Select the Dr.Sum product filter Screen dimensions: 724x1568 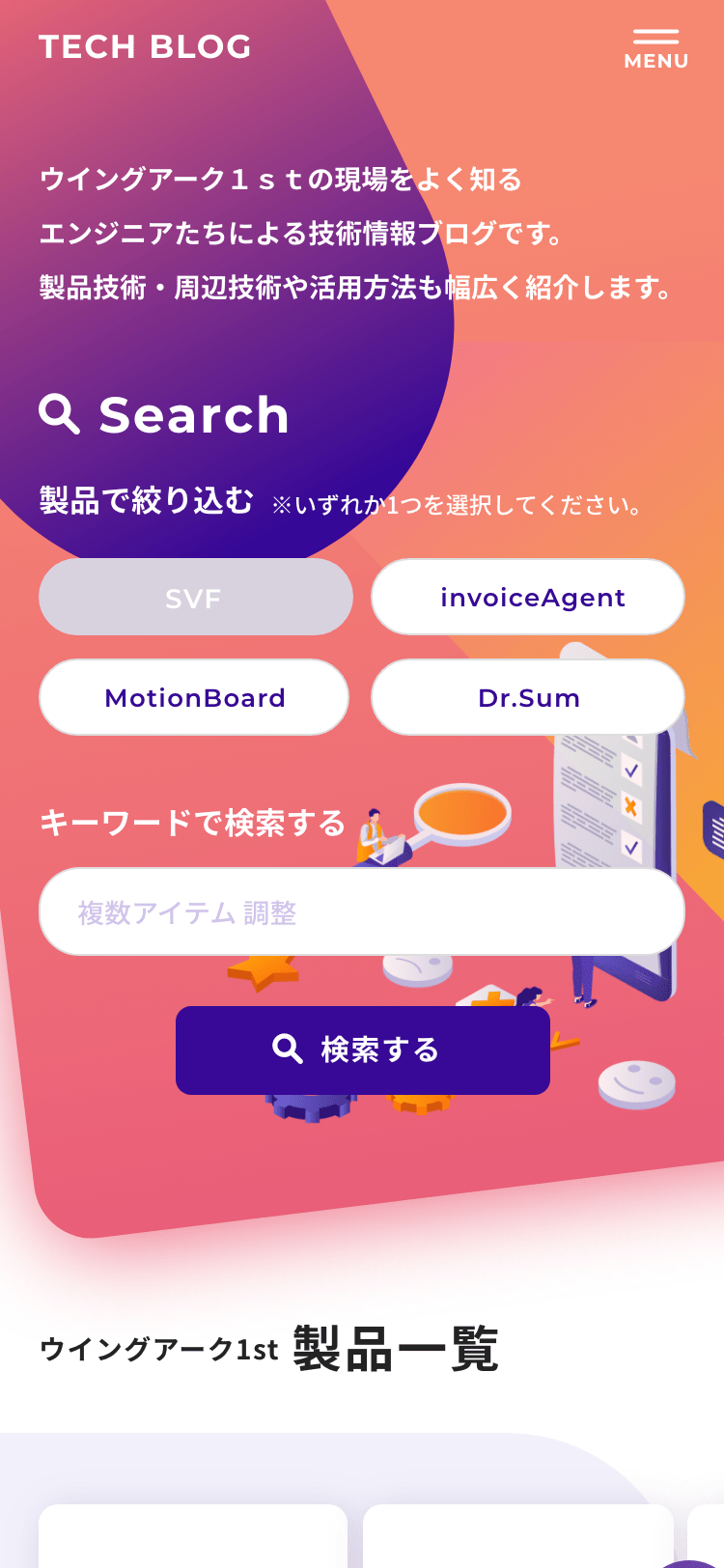pos(528,698)
